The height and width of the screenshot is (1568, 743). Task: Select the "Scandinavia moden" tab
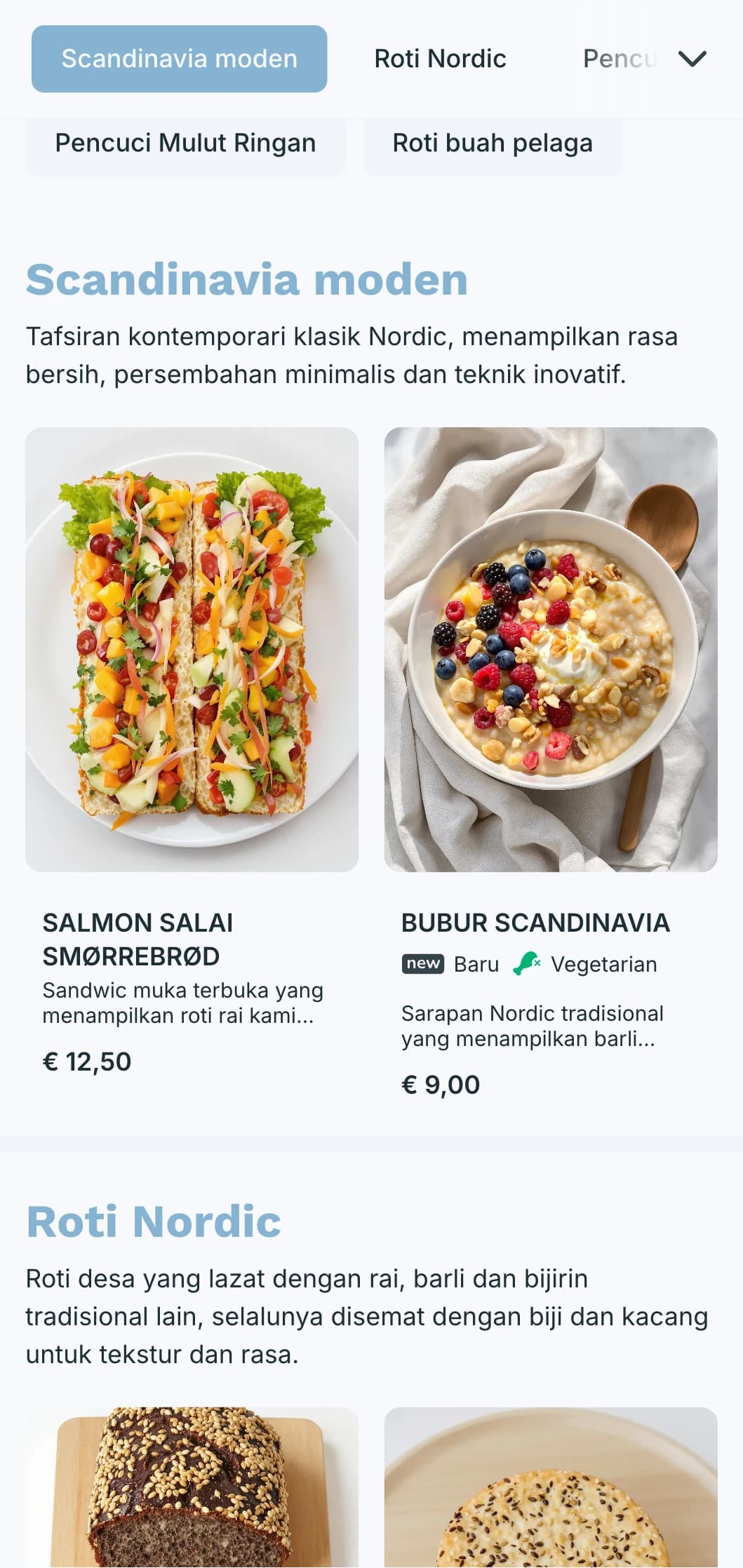(179, 59)
